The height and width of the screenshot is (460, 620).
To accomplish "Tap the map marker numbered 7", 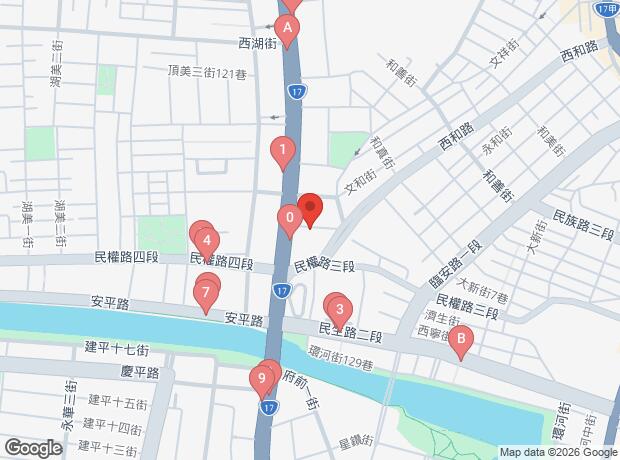I will 206,293.
